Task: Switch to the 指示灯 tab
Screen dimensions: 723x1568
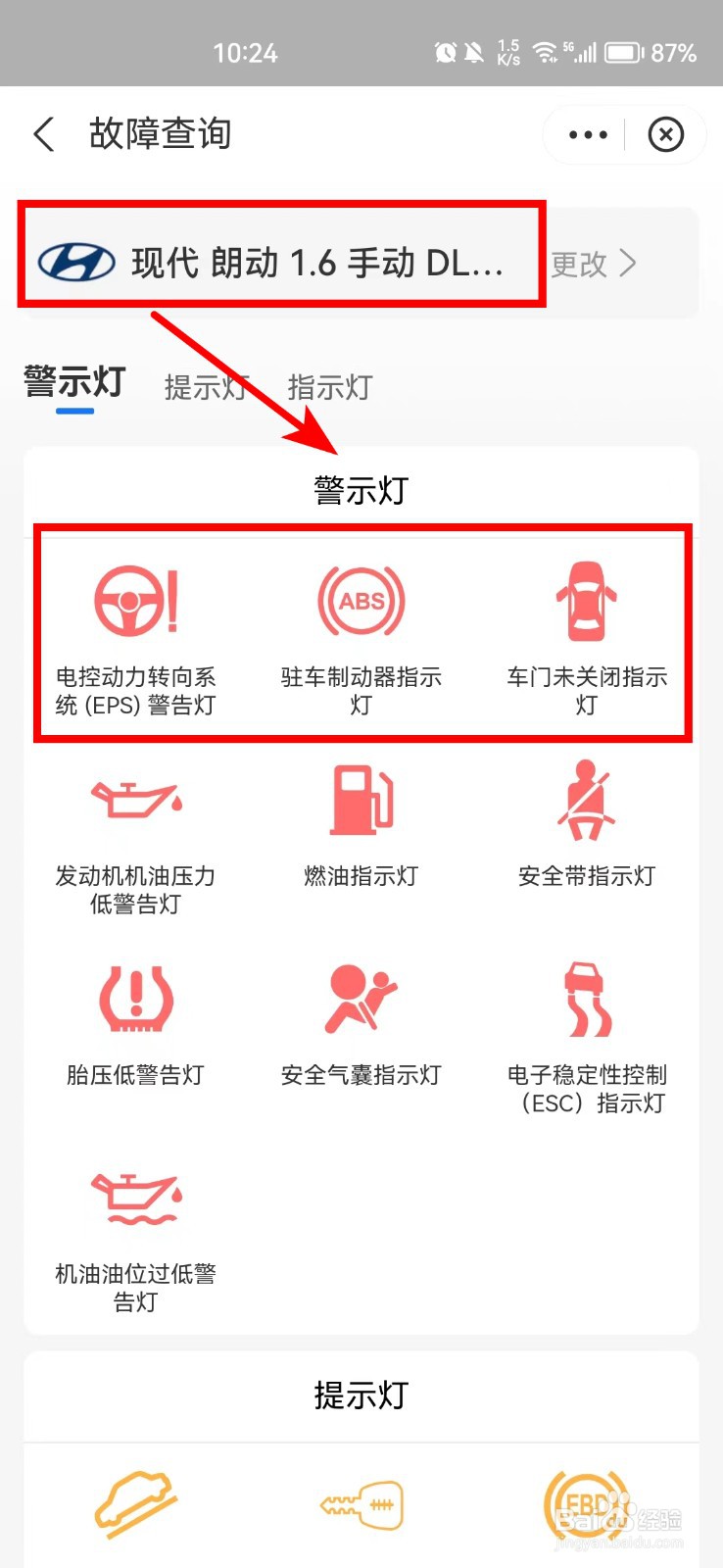Action: (x=330, y=386)
